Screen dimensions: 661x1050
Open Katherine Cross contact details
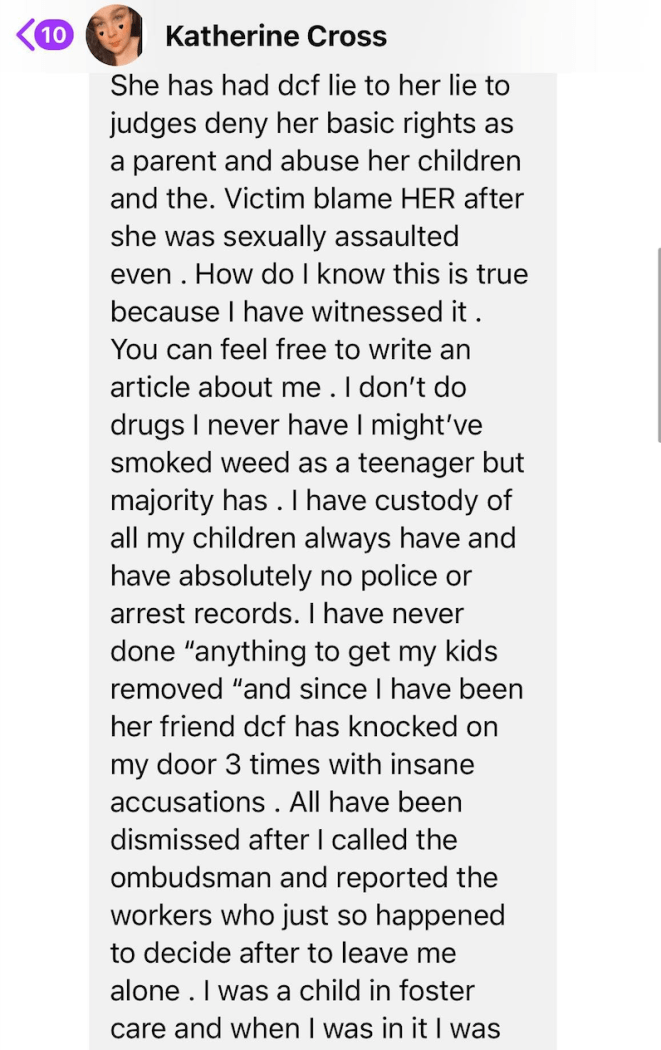tap(275, 37)
